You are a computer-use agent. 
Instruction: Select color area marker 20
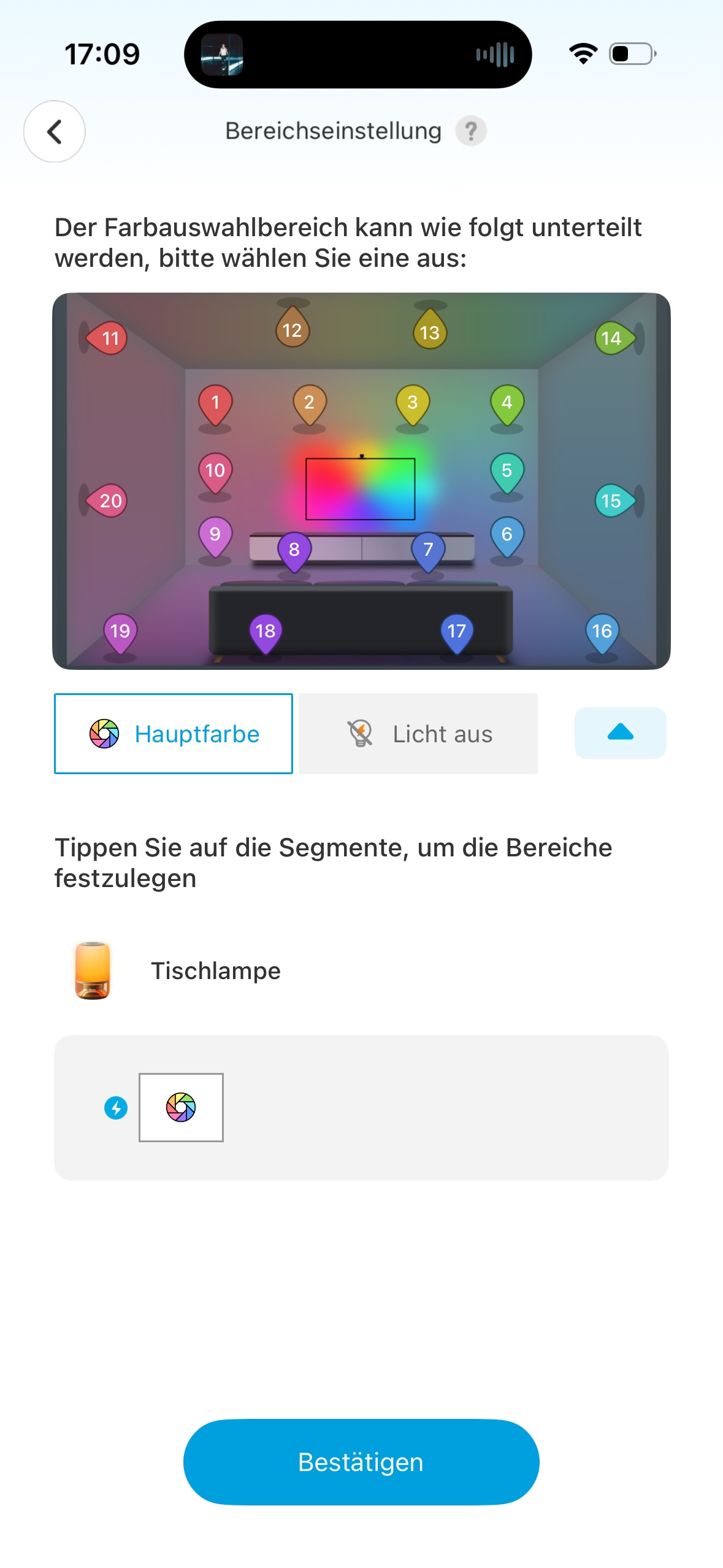pos(109,501)
